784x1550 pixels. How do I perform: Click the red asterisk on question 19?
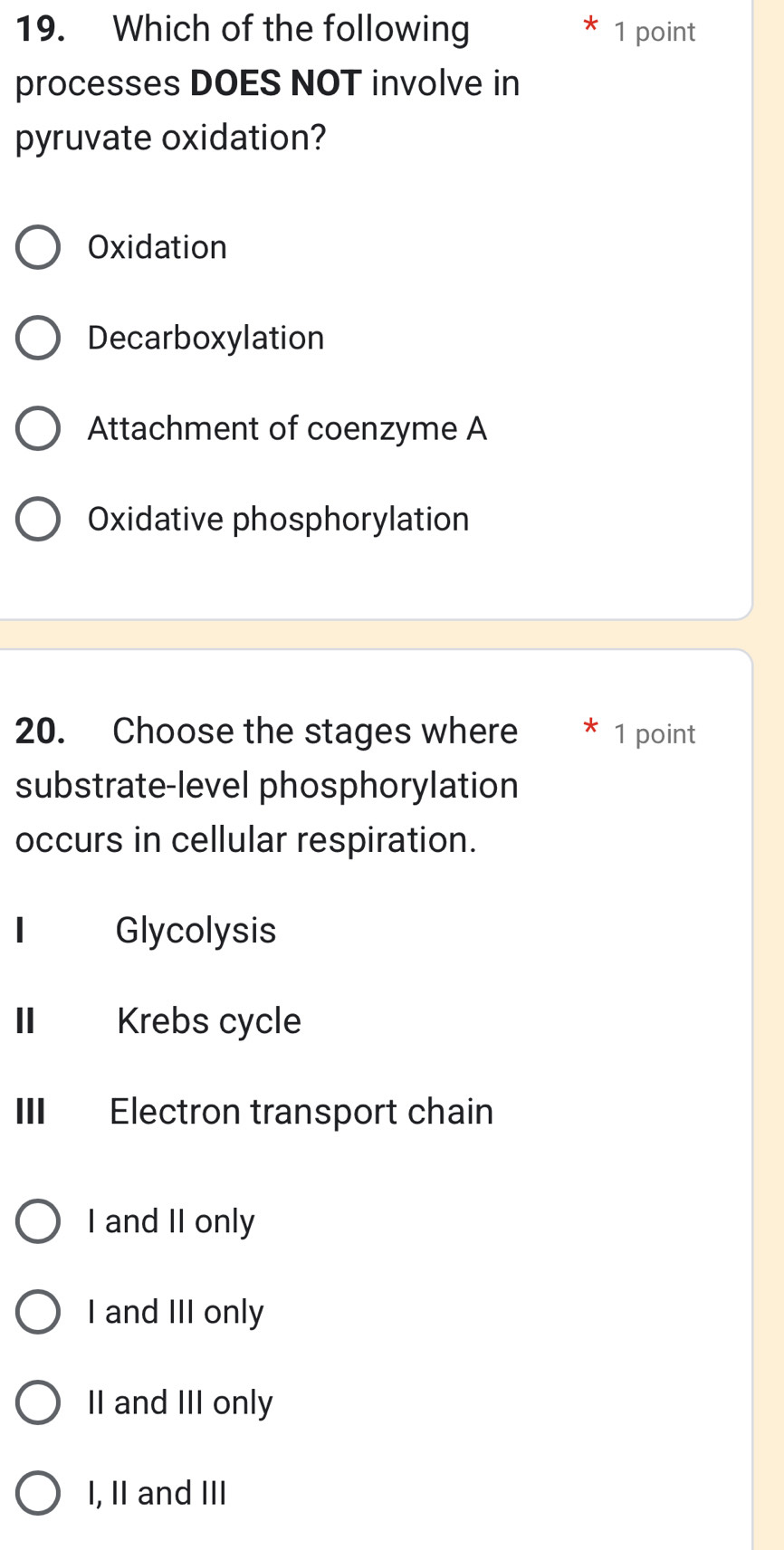tap(589, 28)
